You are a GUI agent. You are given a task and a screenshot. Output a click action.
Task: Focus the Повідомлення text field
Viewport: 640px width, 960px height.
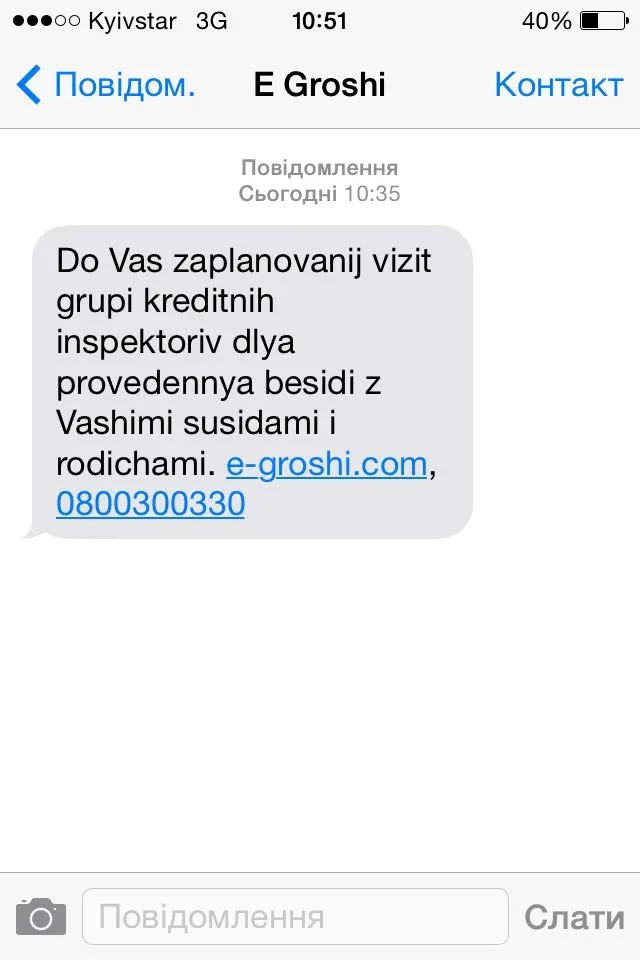(295, 916)
